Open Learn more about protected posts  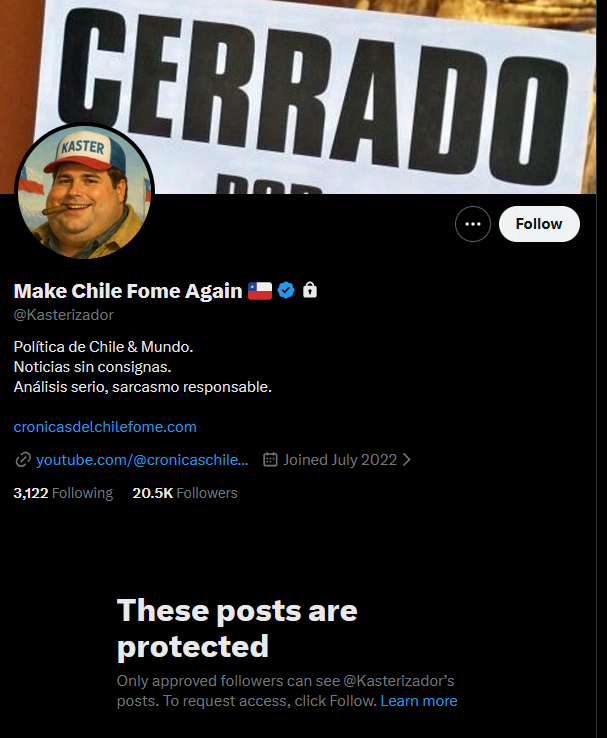(x=419, y=701)
